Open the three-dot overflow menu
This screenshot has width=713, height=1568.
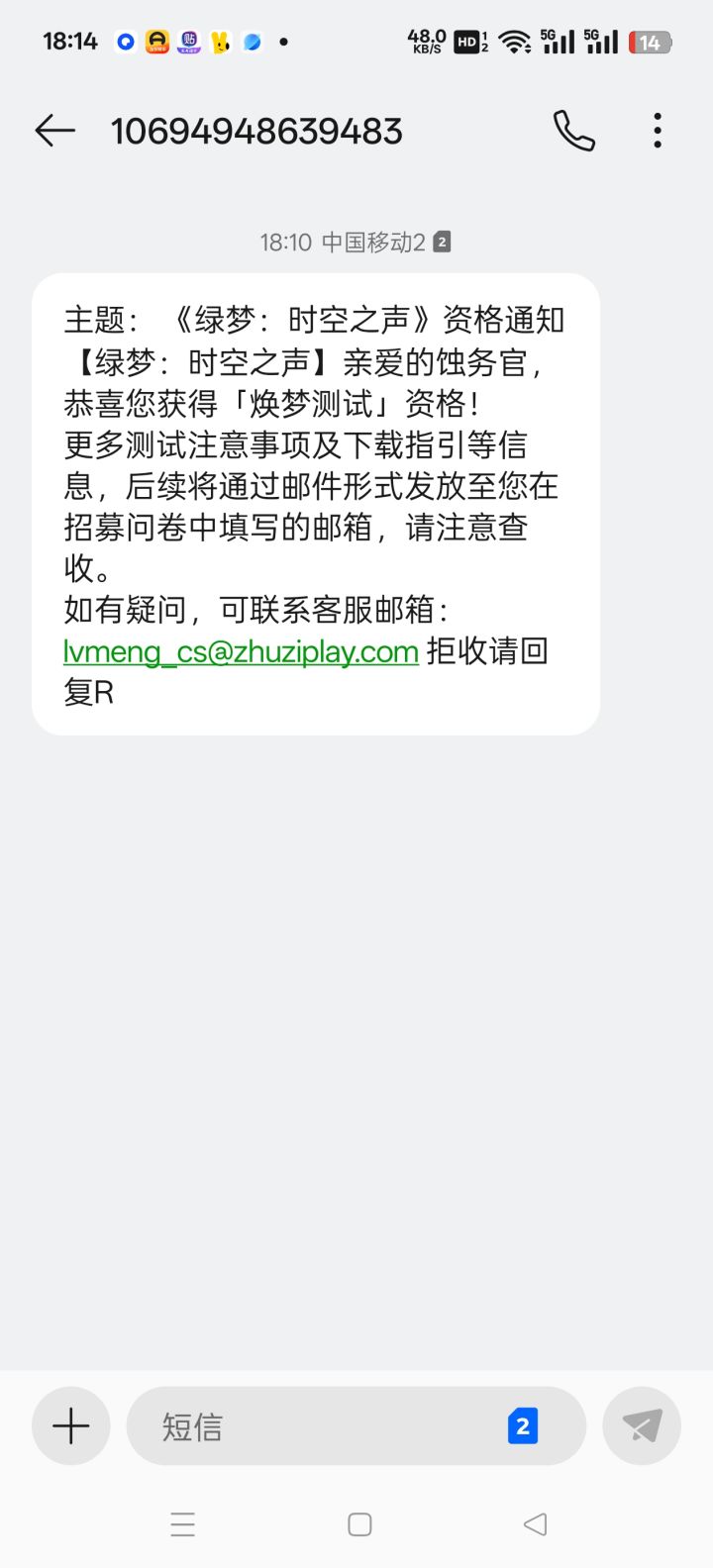click(x=658, y=131)
